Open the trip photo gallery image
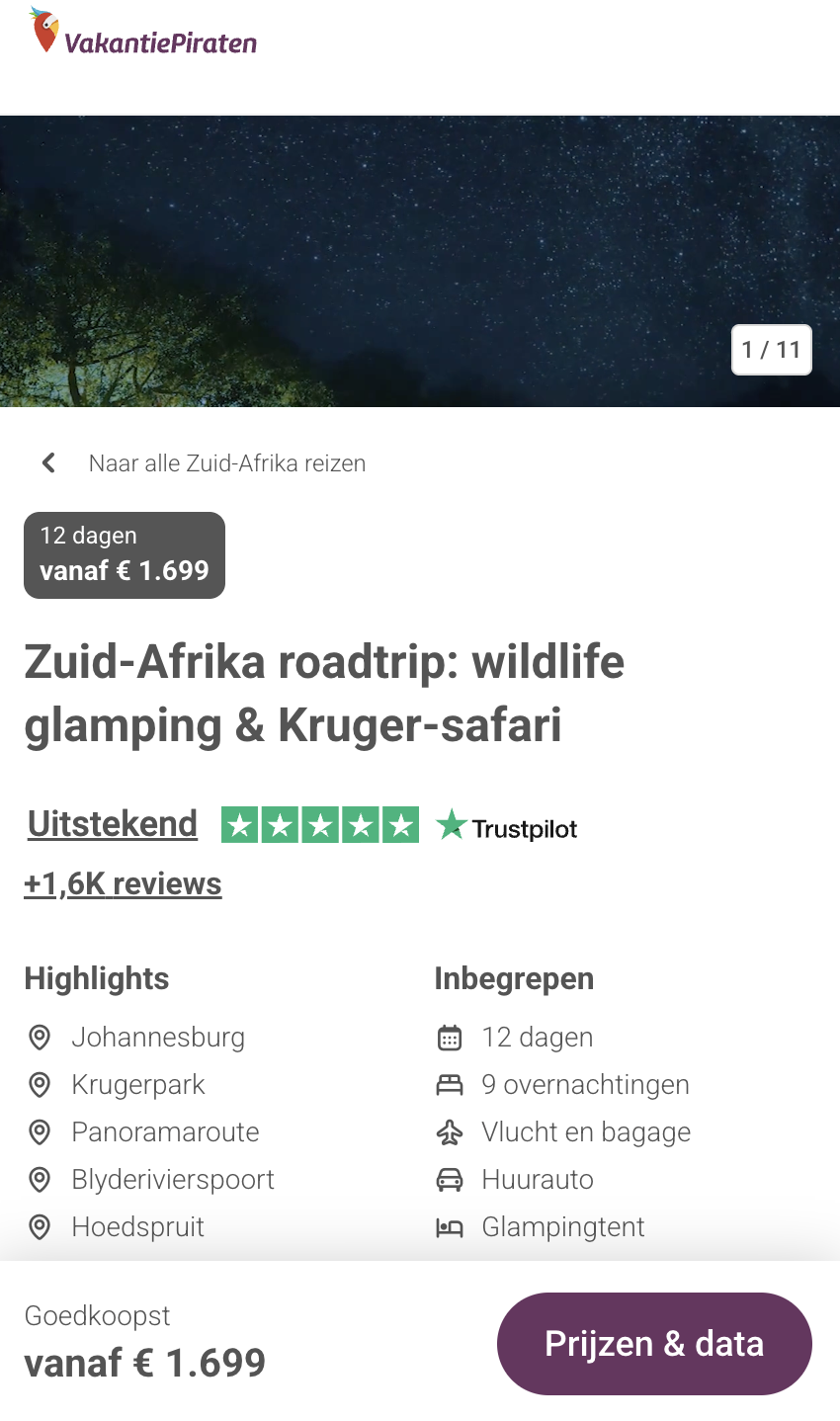Screen dimensions: 840x1421 (x=419, y=261)
